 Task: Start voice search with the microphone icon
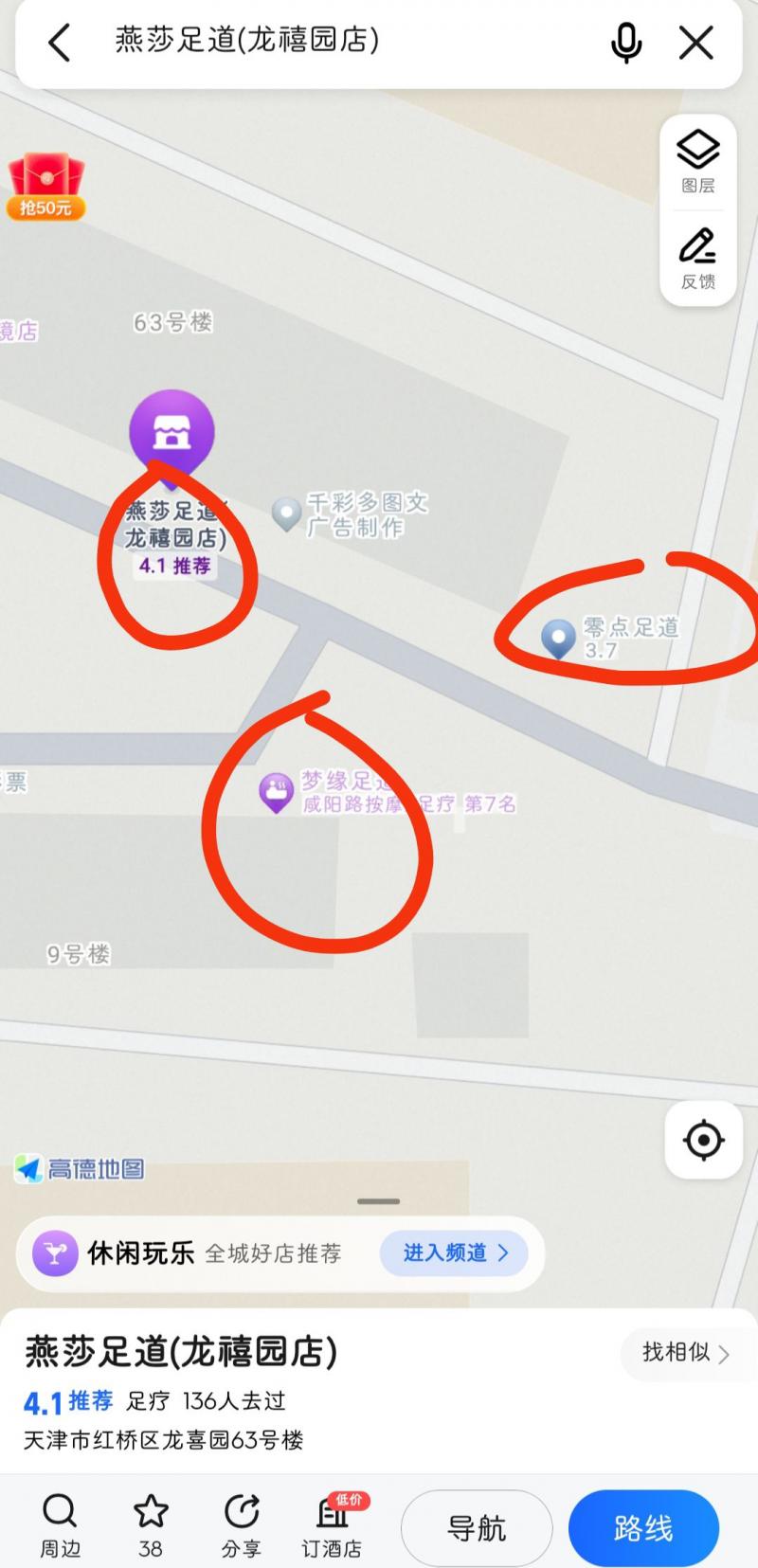(627, 43)
